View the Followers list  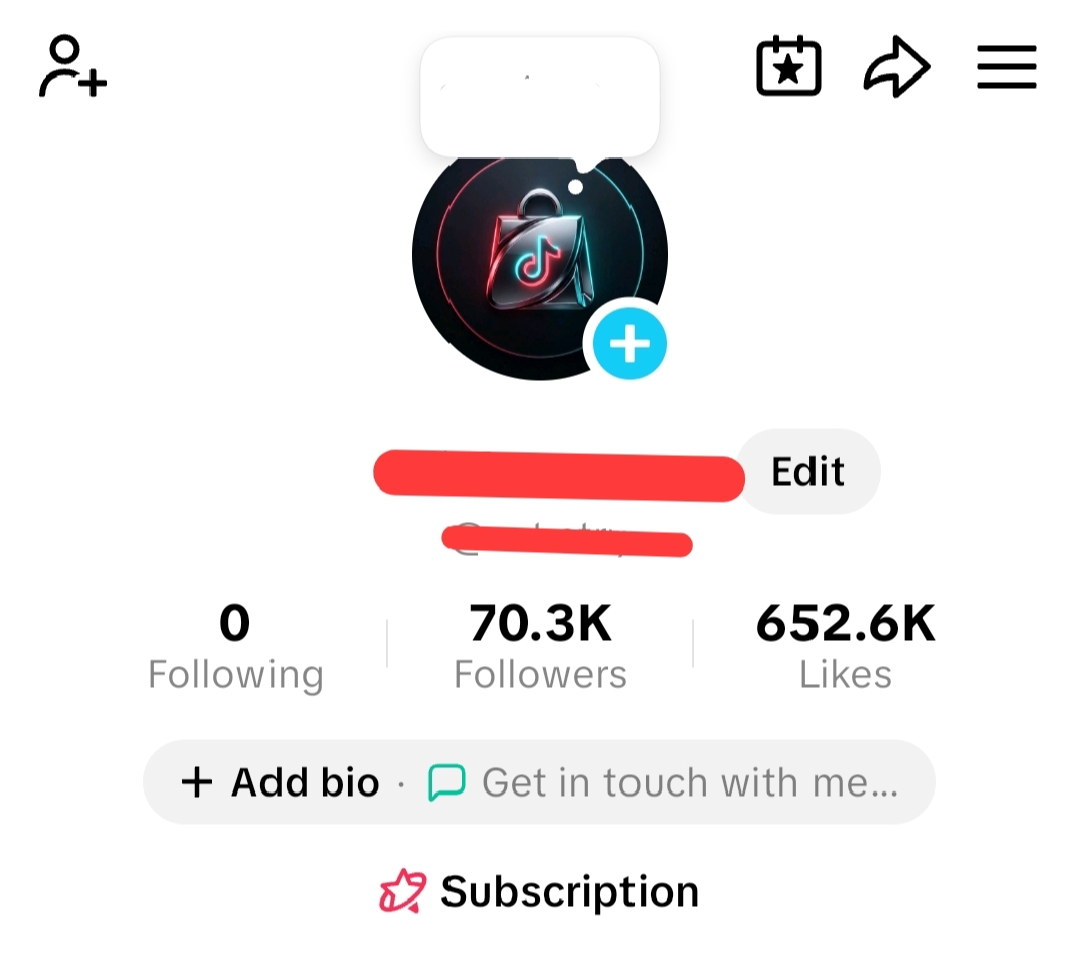pos(541,646)
